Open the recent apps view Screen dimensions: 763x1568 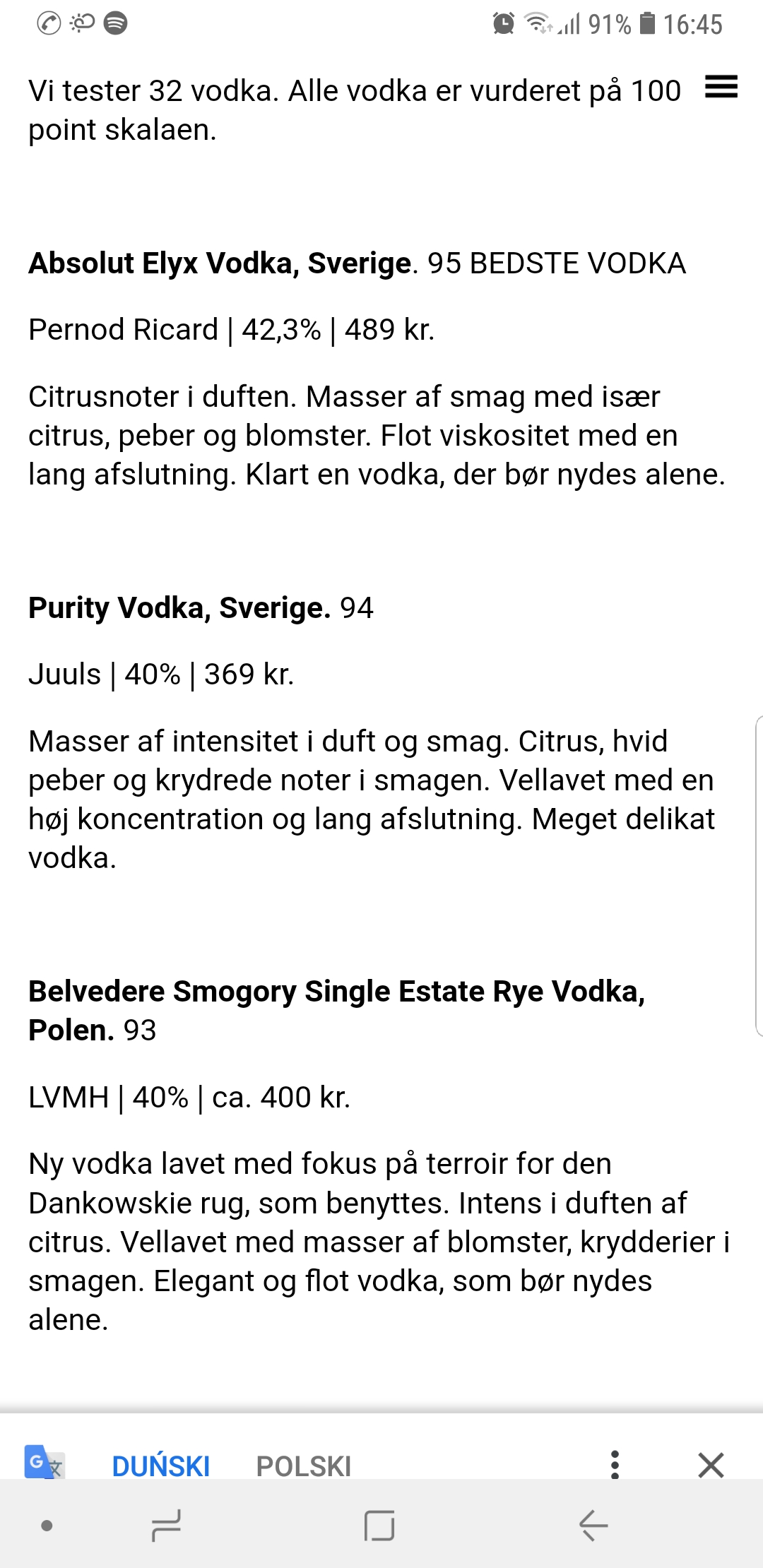tap(167, 1526)
